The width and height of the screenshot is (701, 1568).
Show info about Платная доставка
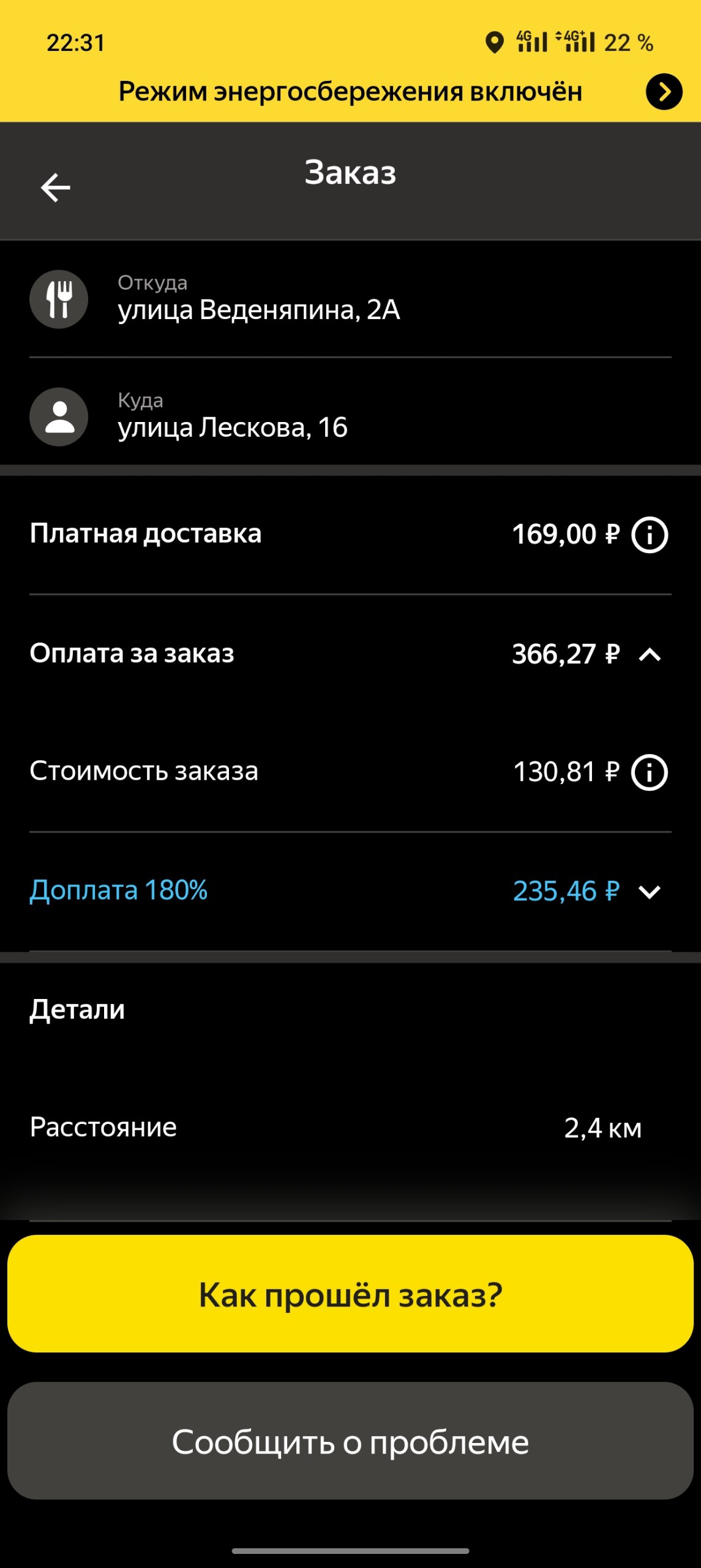point(650,535)
